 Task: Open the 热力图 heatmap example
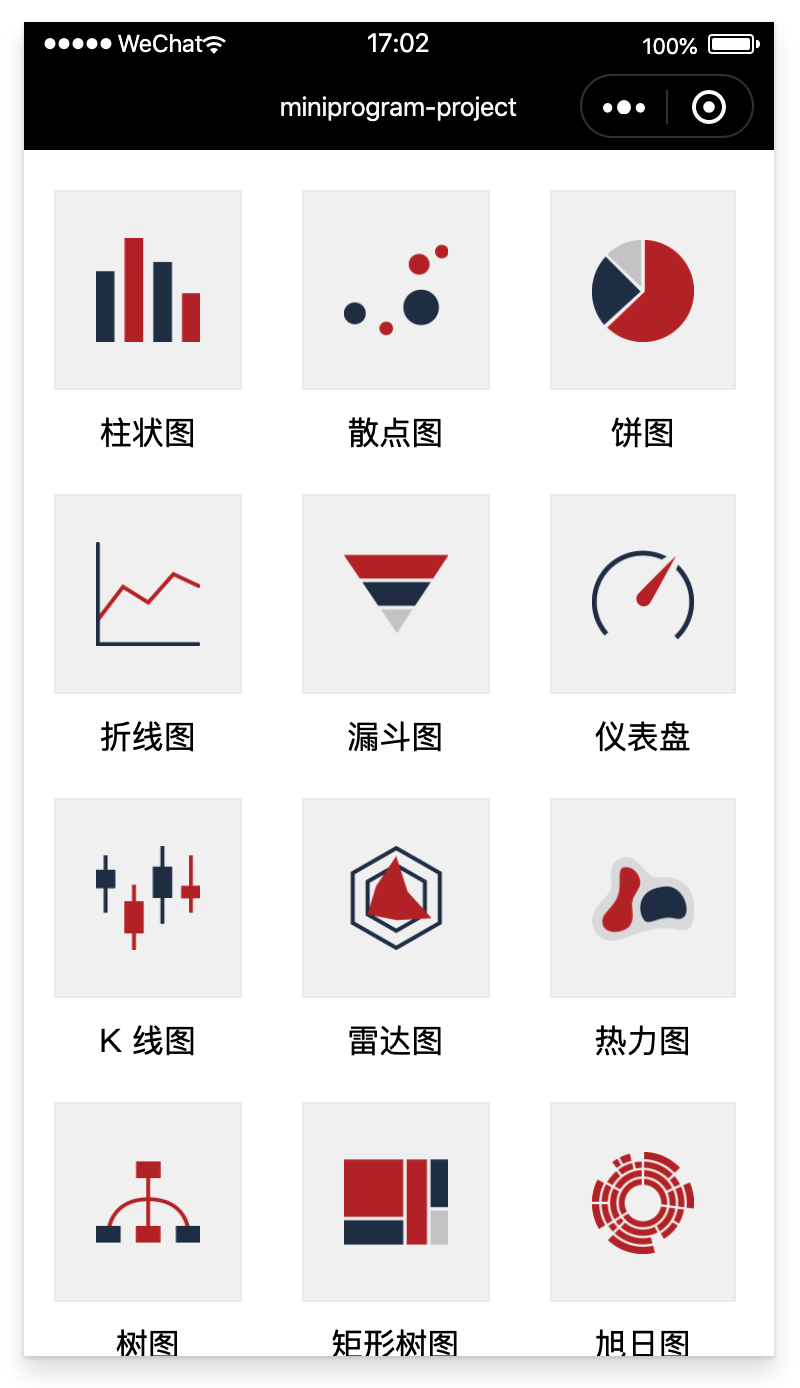(643, 898)
